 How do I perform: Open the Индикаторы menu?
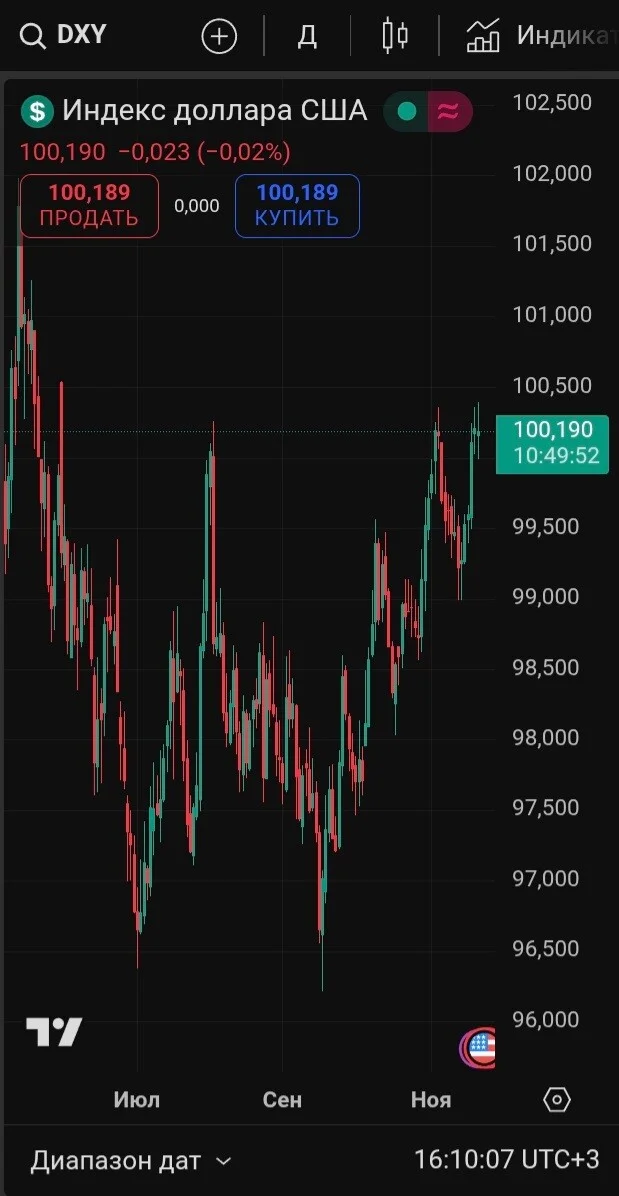543,36
